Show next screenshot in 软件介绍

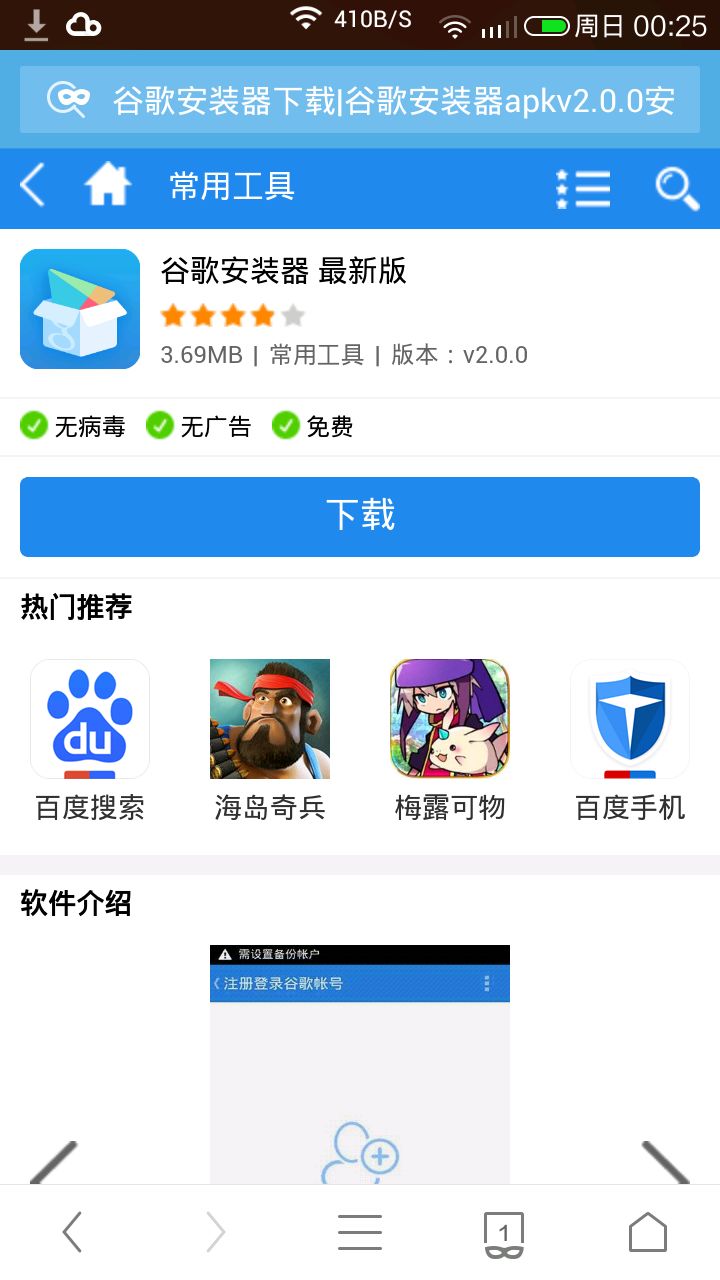coord(665,1162)
